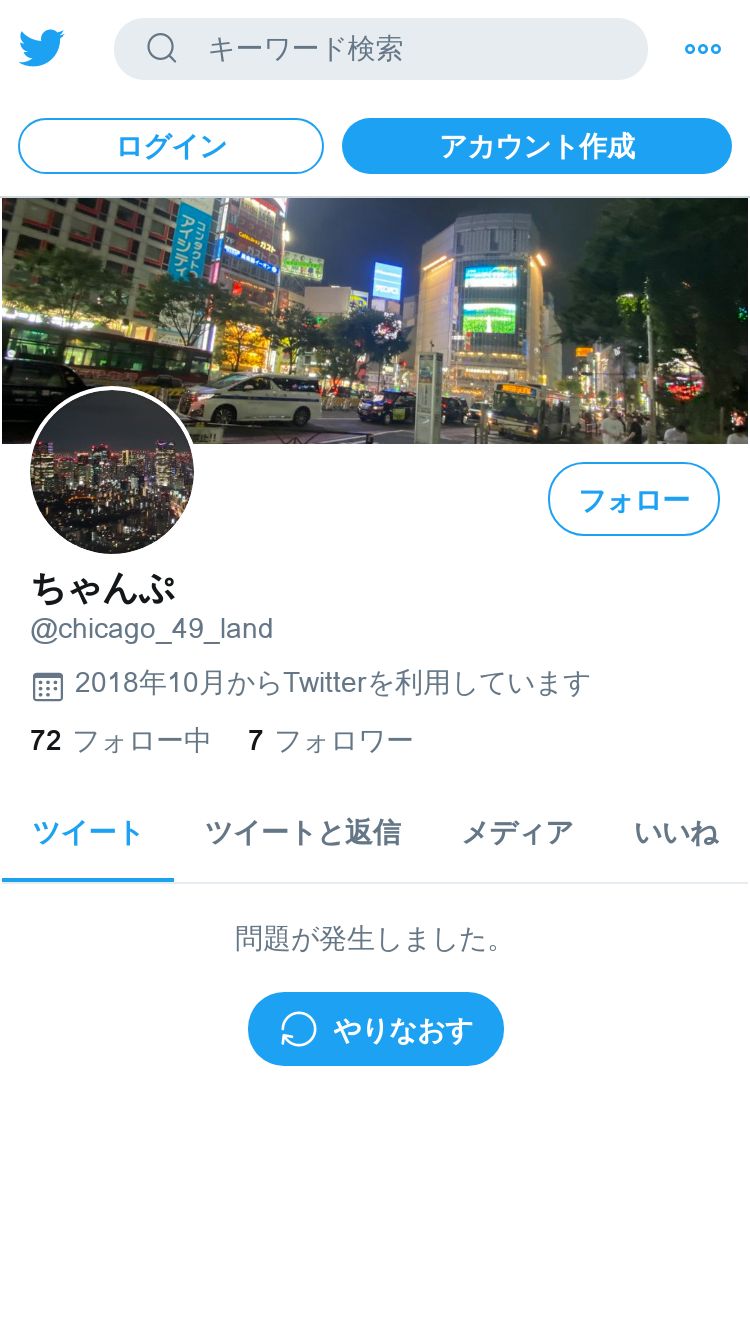Open the キーワード検索 search field
The height and width of the screenshot is (1334, 750).
[380, 49]
